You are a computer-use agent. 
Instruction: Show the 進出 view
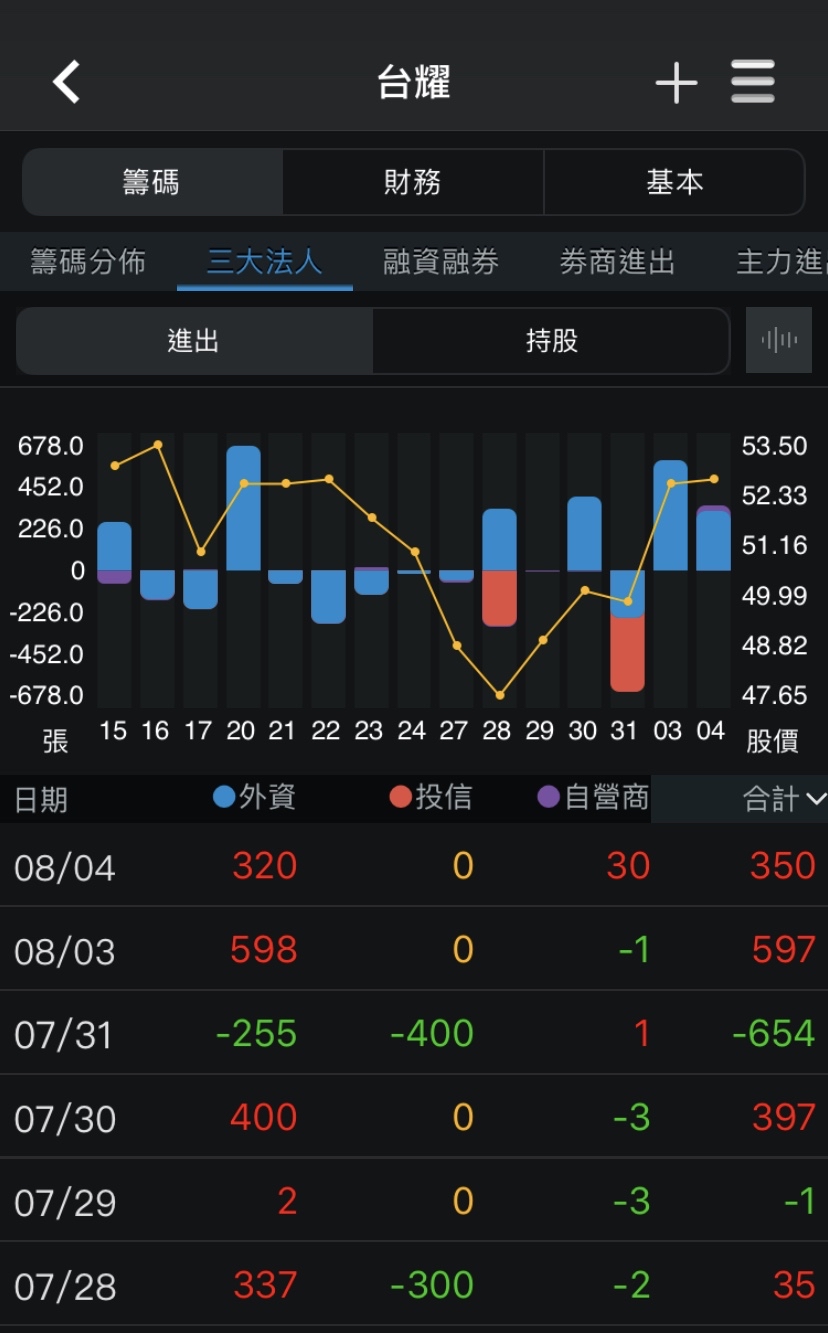click(x=194, y=341)
